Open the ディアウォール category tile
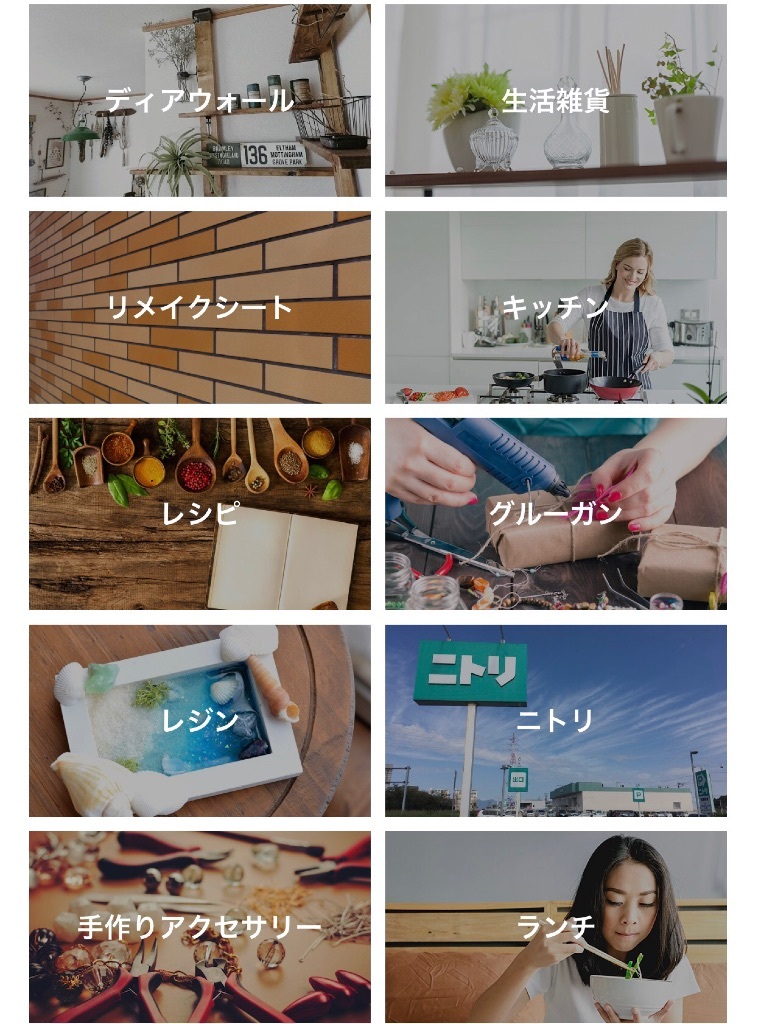This screenshot has width=757, height=1024. point(199,100)
